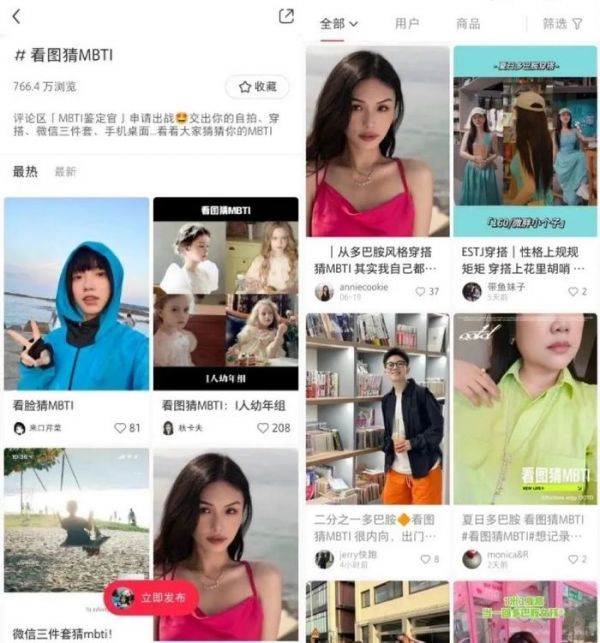Switch to the 商品 tab
The width and height of the screenshot is (600, 643).
pos(467,23)
